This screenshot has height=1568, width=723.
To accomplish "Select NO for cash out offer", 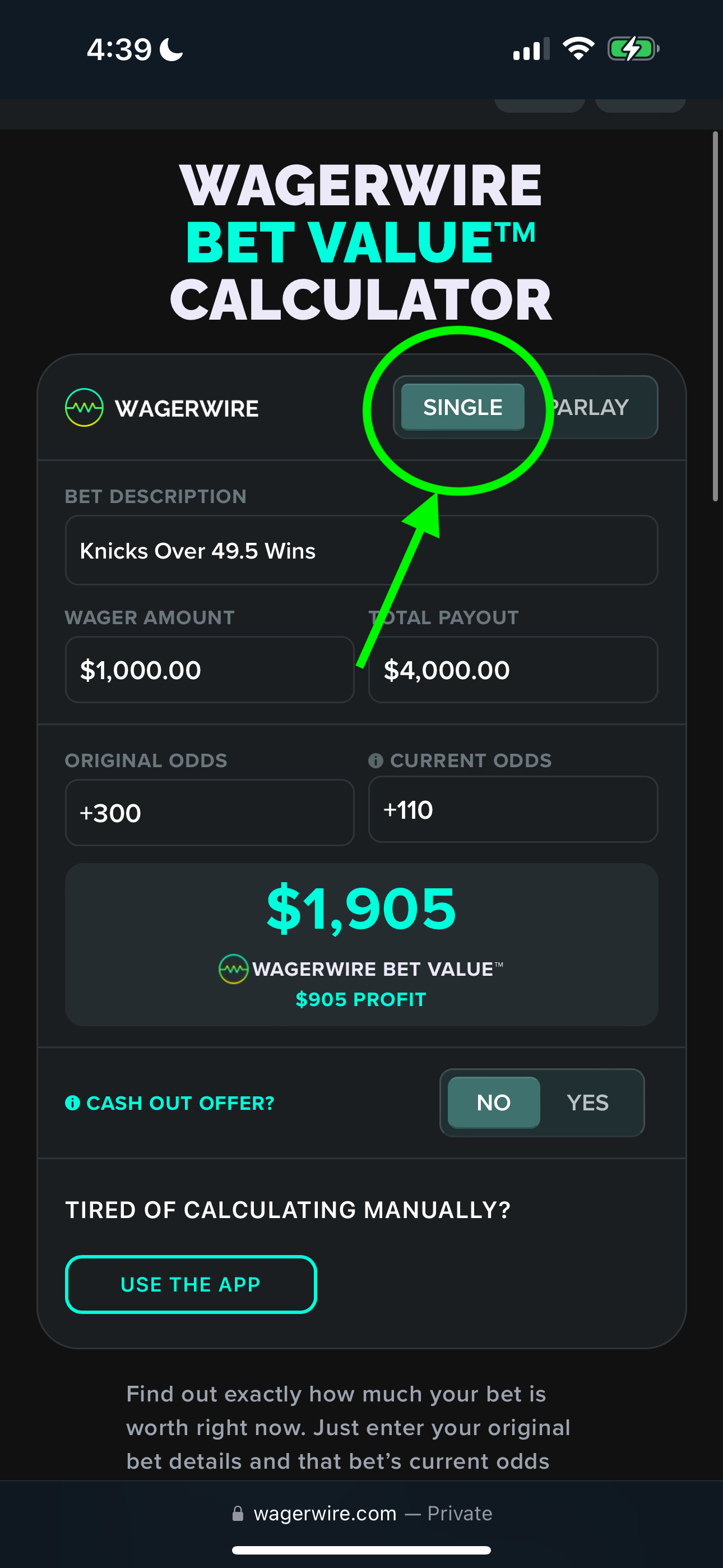I will (494, 1103).
